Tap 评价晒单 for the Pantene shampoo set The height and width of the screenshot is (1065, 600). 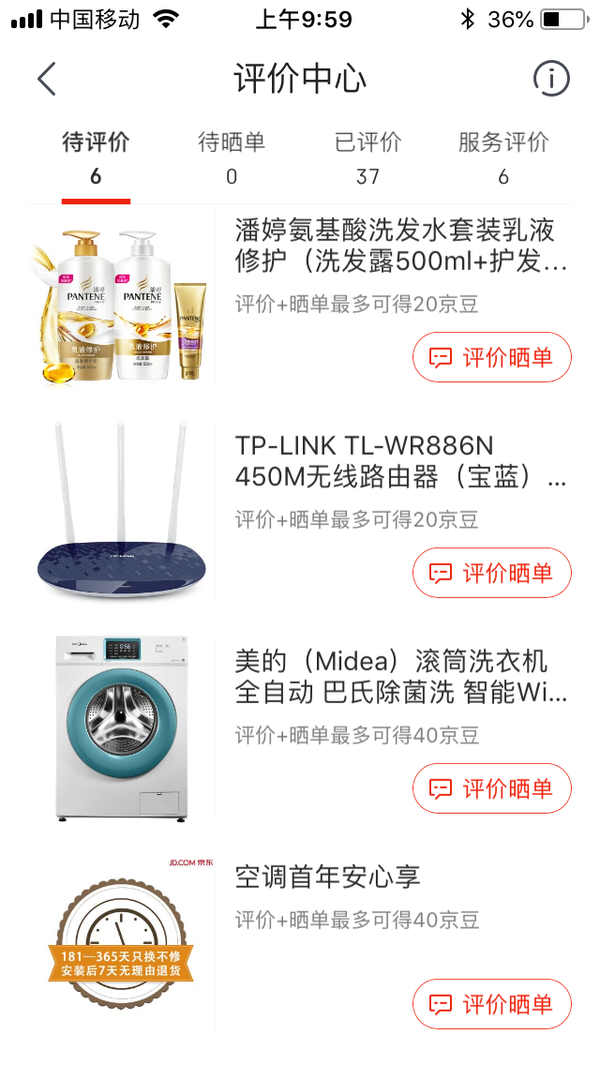coord(492,357)
